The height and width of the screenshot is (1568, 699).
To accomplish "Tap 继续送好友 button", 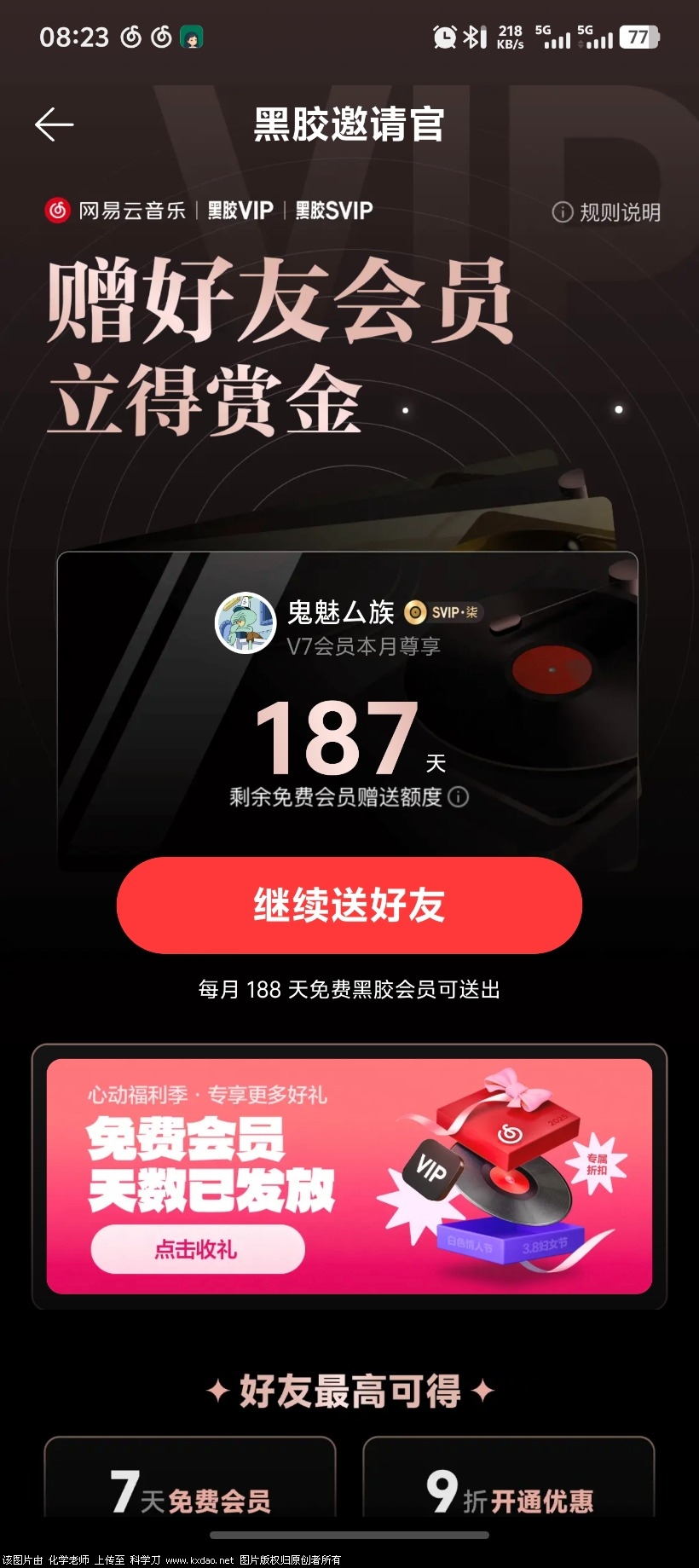I will (x=349, y=906).
